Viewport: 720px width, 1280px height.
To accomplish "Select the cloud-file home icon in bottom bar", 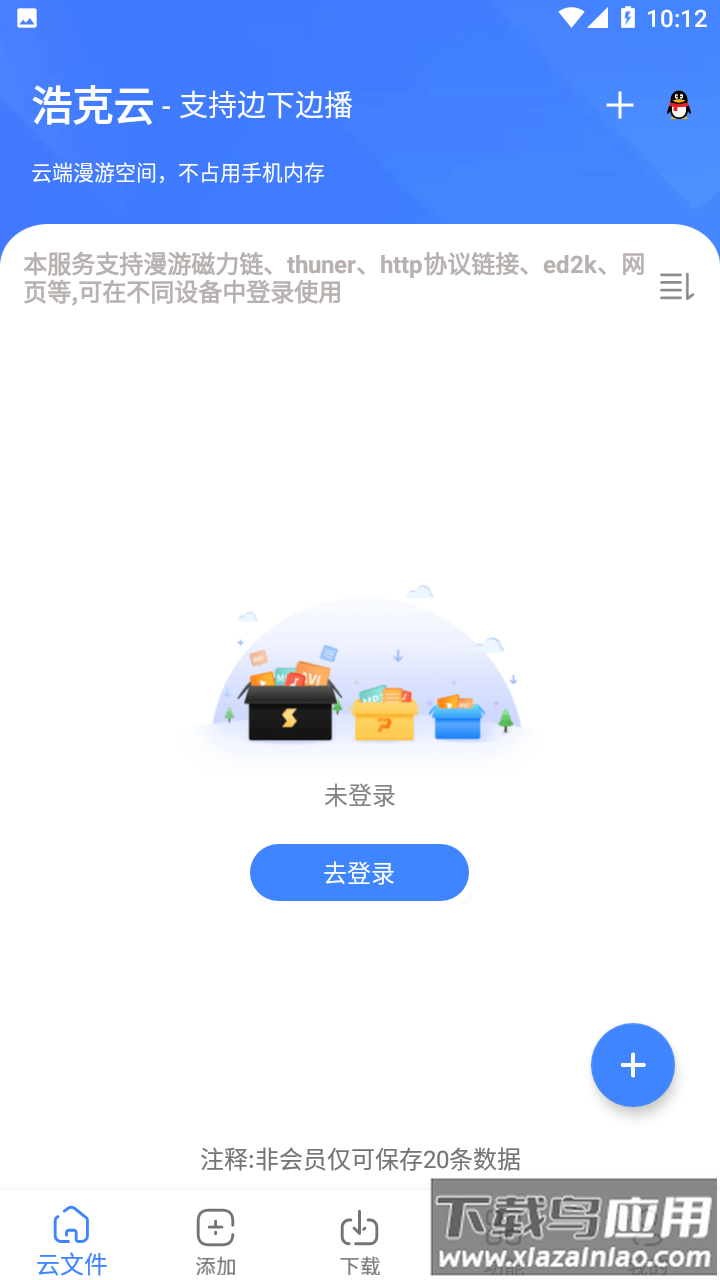I will point(71,1224).
